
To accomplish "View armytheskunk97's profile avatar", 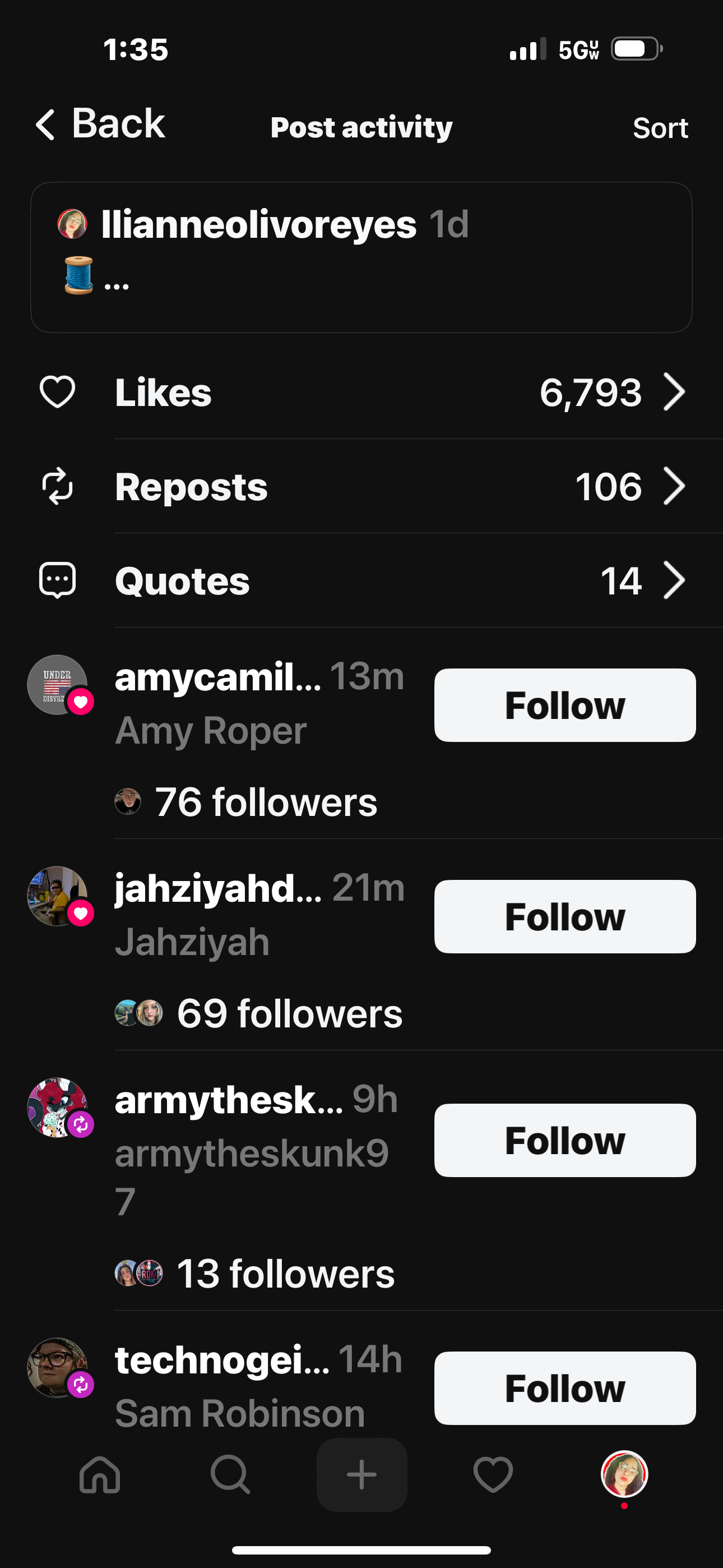I will [x=57, y=1107].
